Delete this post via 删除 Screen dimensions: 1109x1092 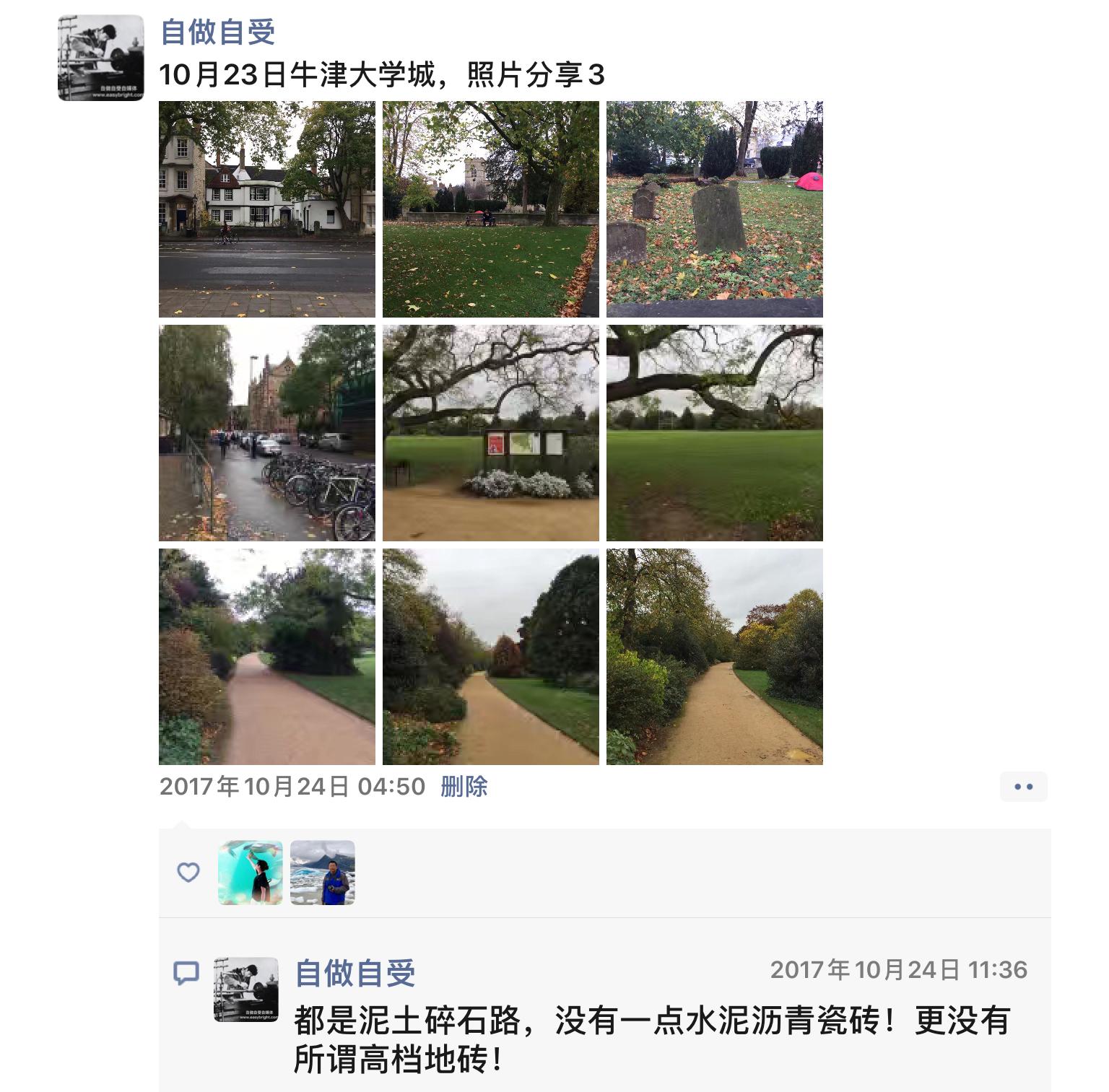tap(464, 787)
